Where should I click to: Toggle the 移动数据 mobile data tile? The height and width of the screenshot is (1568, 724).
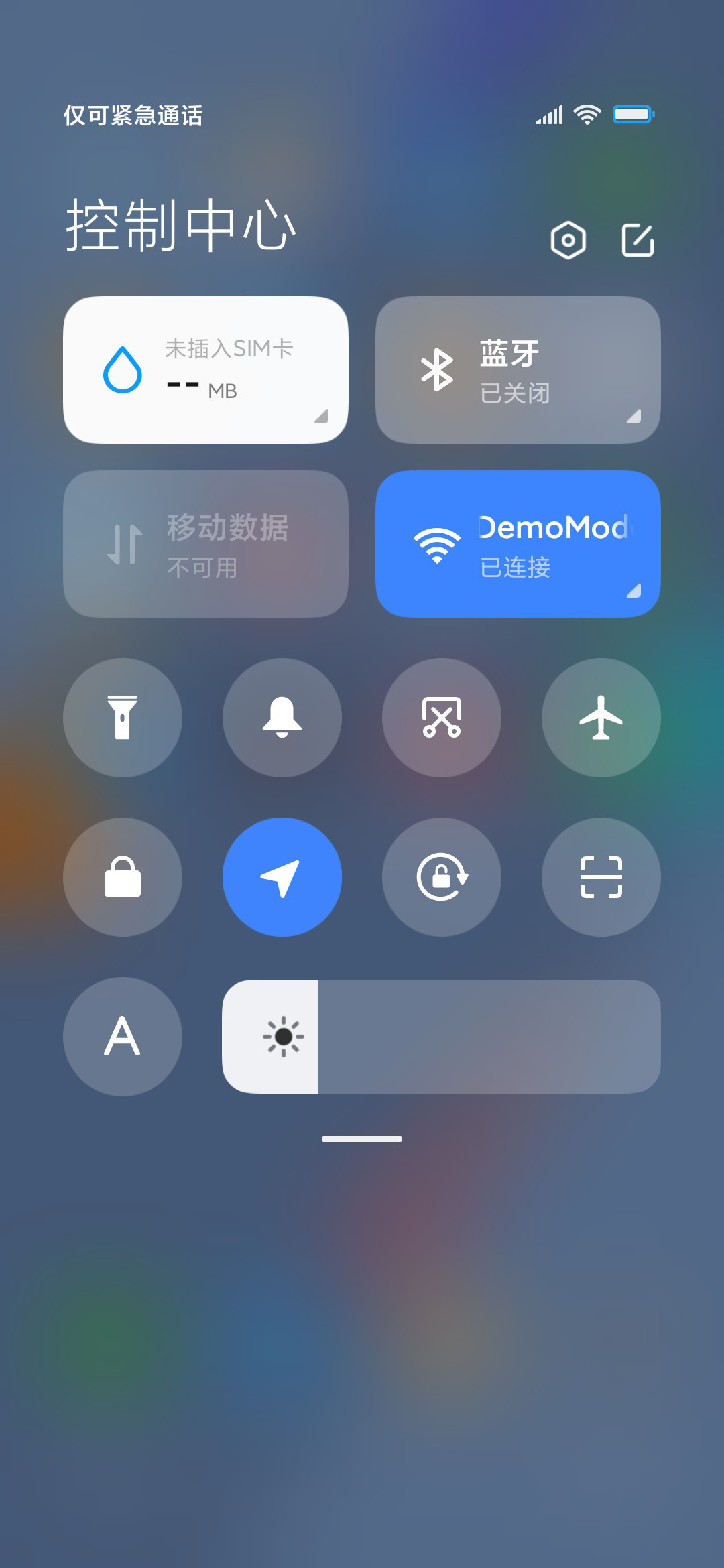pyautogui.click(x=206, y=544)
